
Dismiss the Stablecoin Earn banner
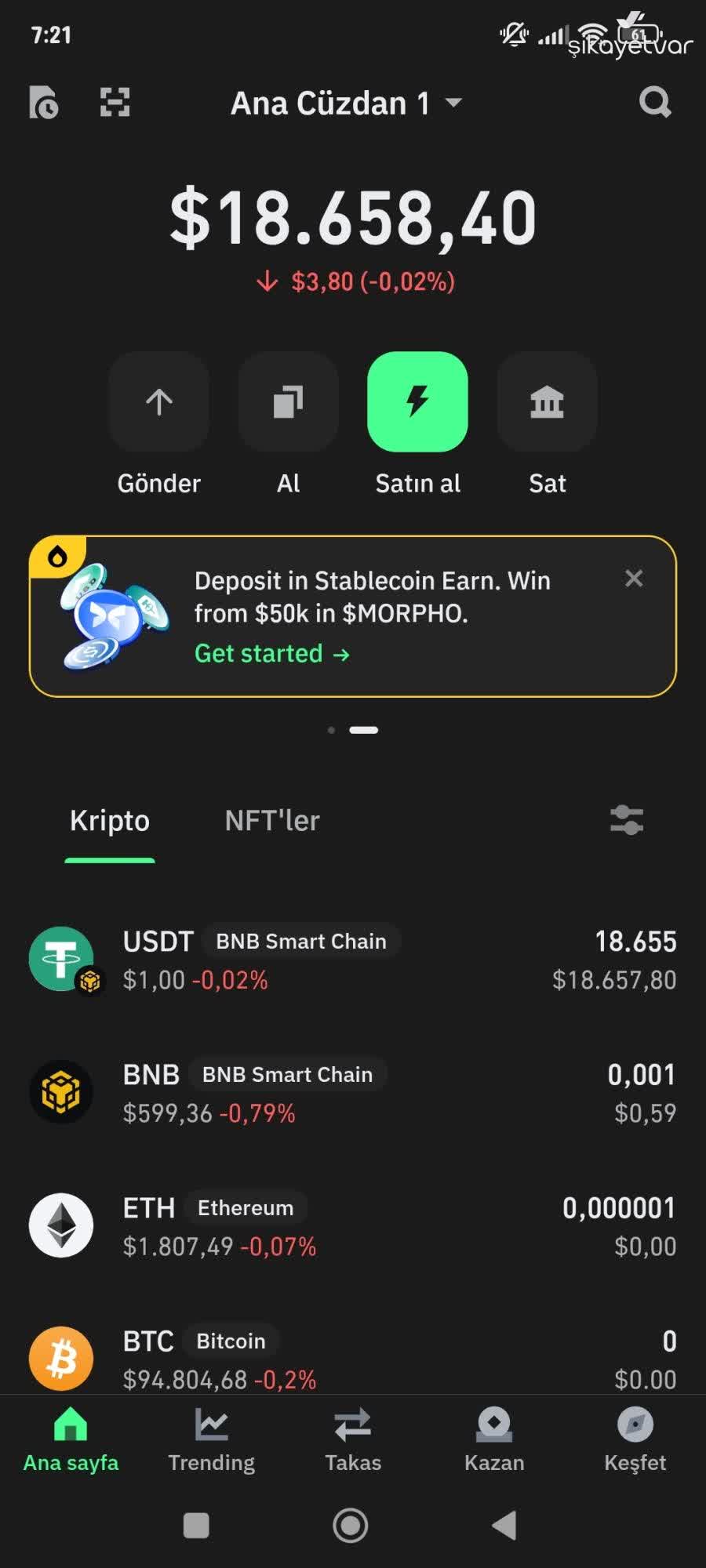point(634,579)
